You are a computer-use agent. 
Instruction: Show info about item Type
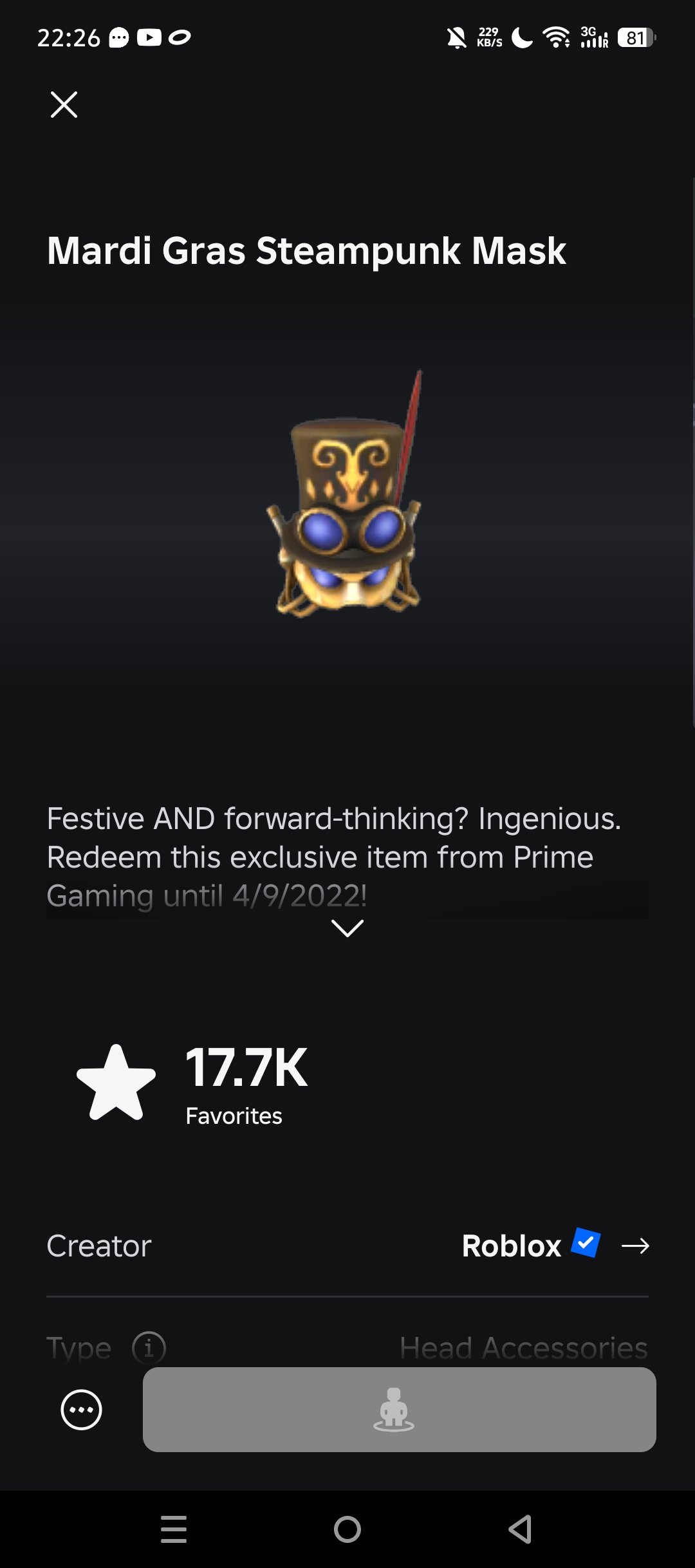149,1347
